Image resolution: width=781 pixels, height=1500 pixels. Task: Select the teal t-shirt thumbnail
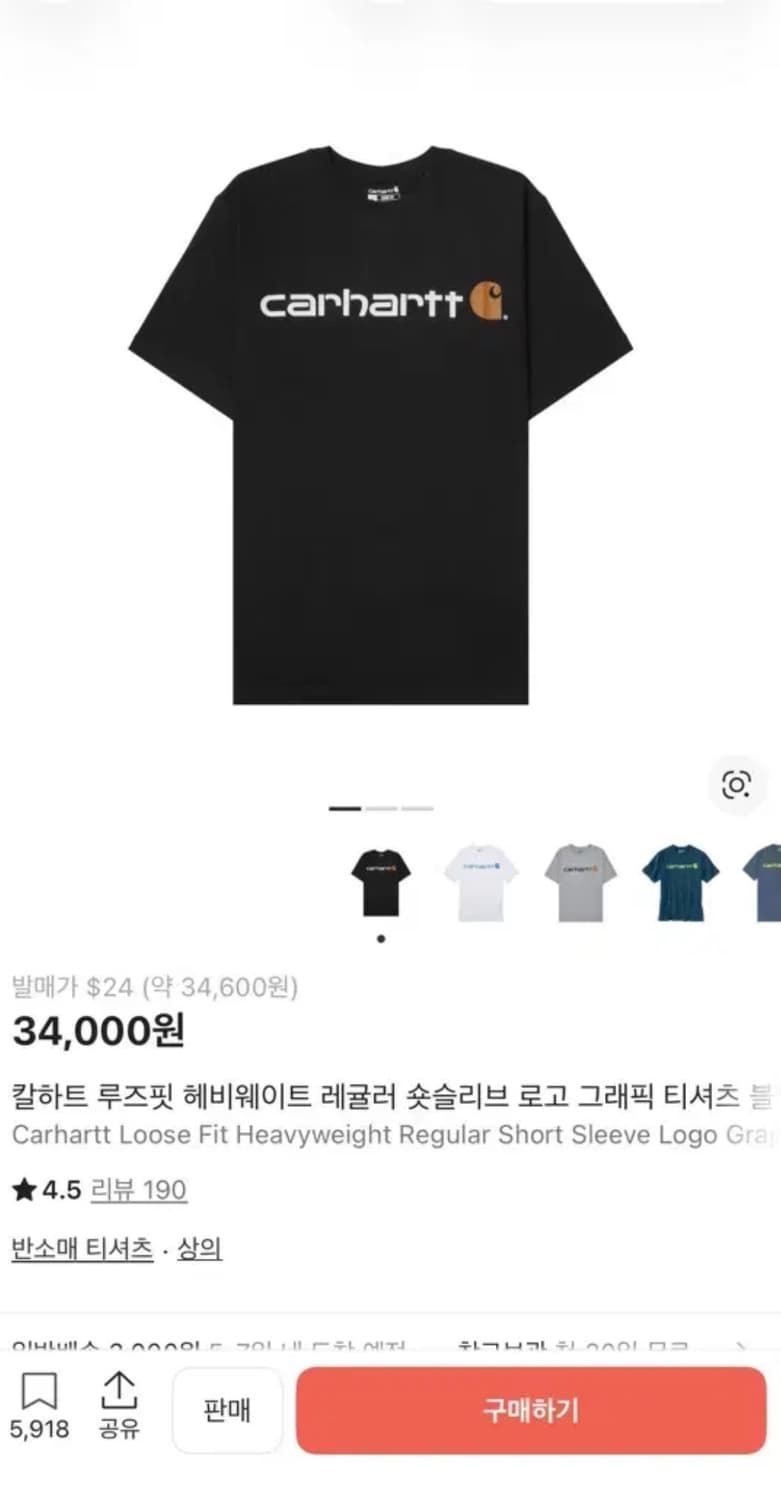point(681,878)
